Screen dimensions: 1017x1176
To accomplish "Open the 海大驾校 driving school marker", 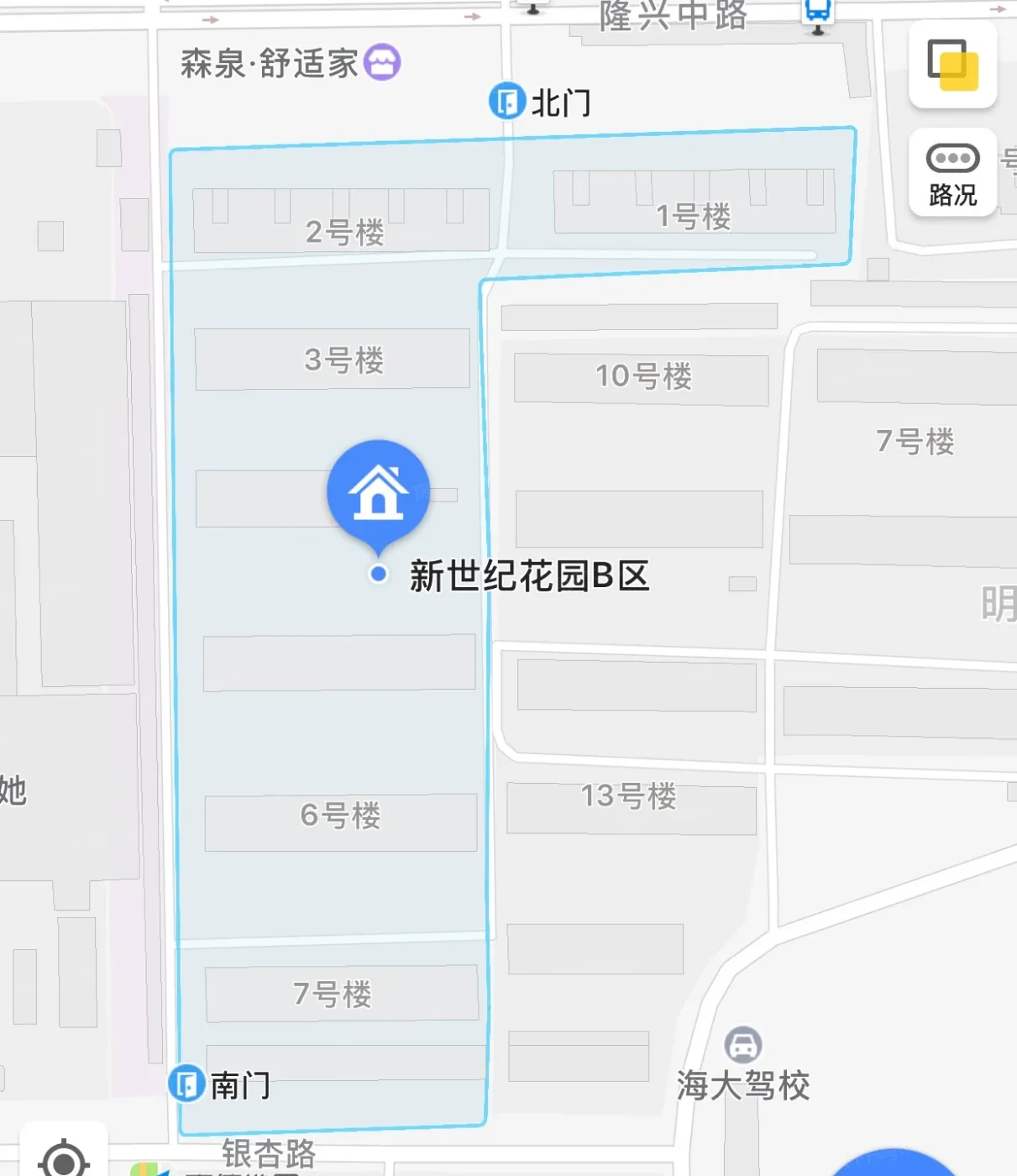I will (x=742, y=1046).
